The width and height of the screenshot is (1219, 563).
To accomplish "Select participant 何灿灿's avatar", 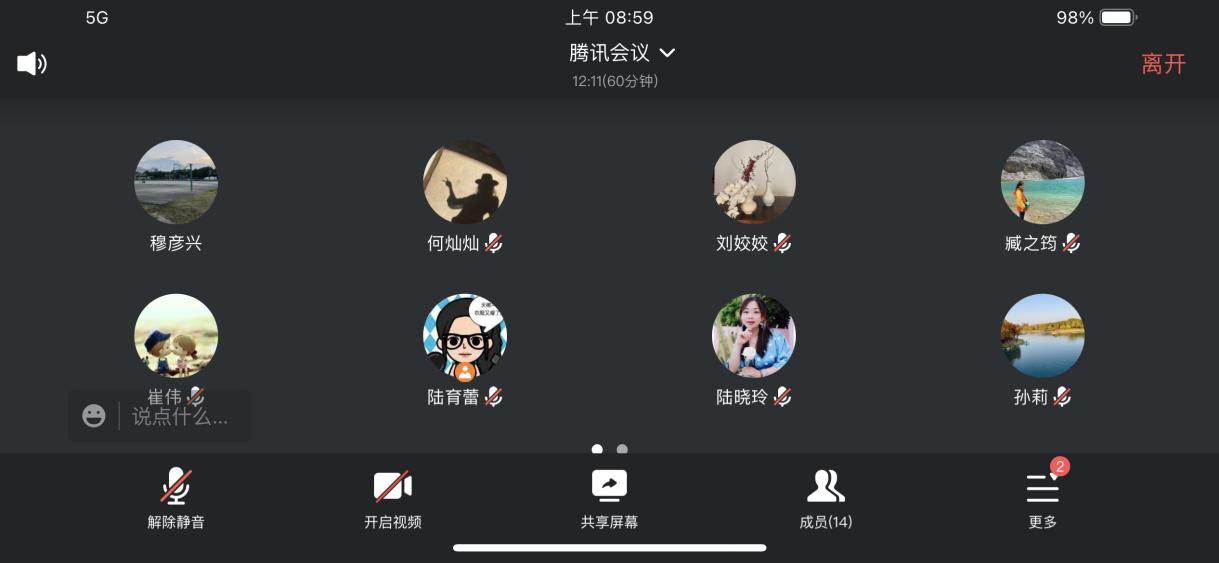I will [x=465, y=182].
